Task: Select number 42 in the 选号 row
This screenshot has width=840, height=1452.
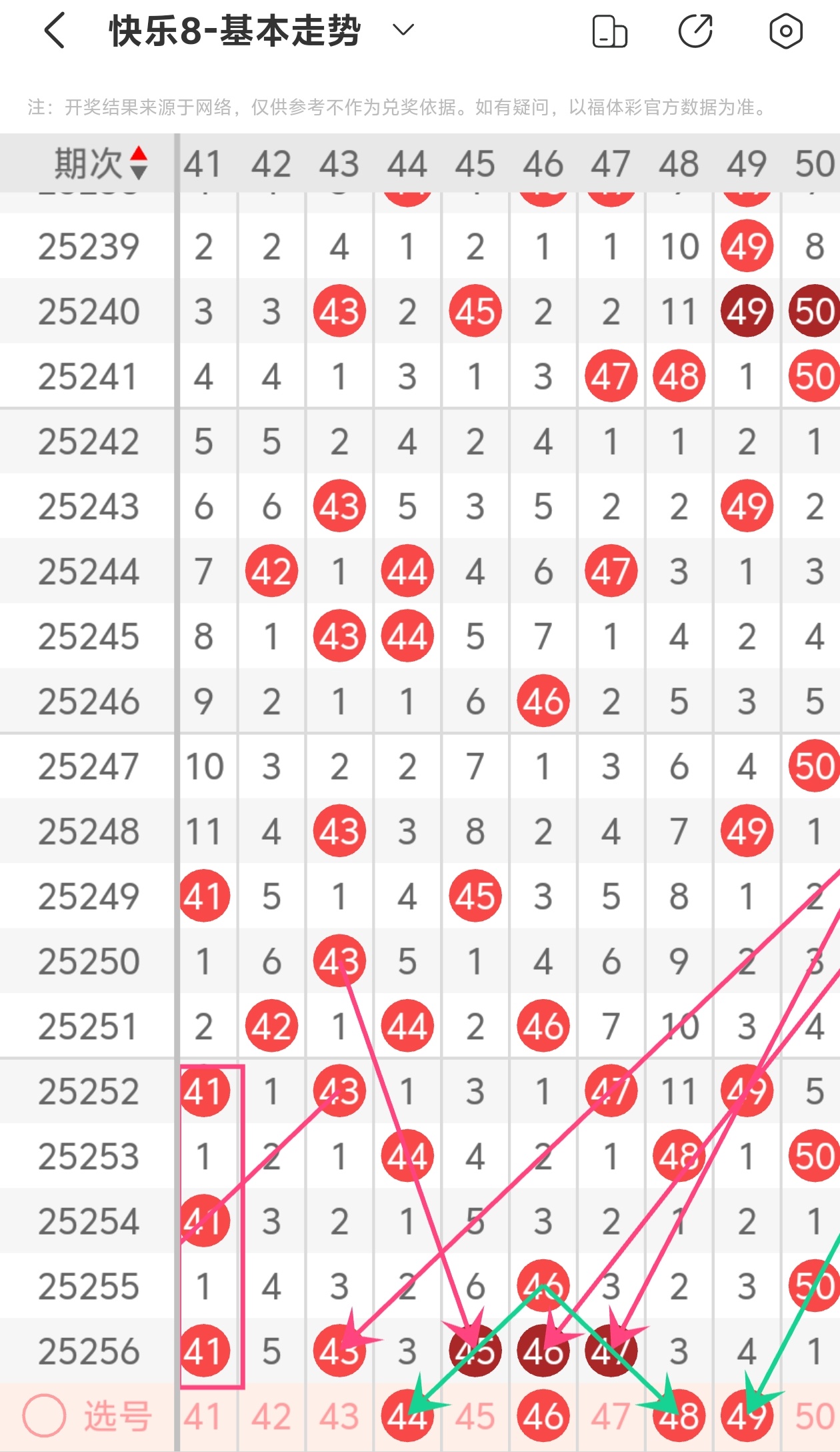Action: [x=271, y=1416]
